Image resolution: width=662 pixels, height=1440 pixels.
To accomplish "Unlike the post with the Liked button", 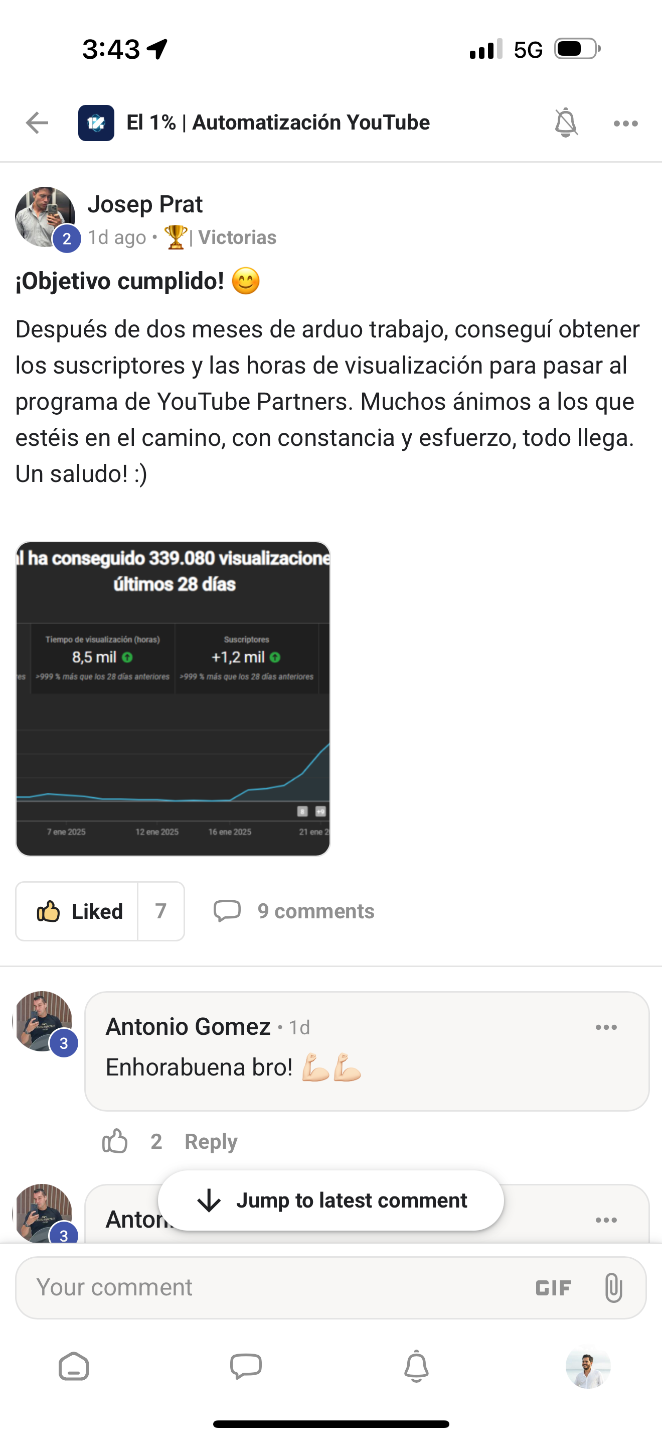I will pyautogui.click(x=78, y=911).
